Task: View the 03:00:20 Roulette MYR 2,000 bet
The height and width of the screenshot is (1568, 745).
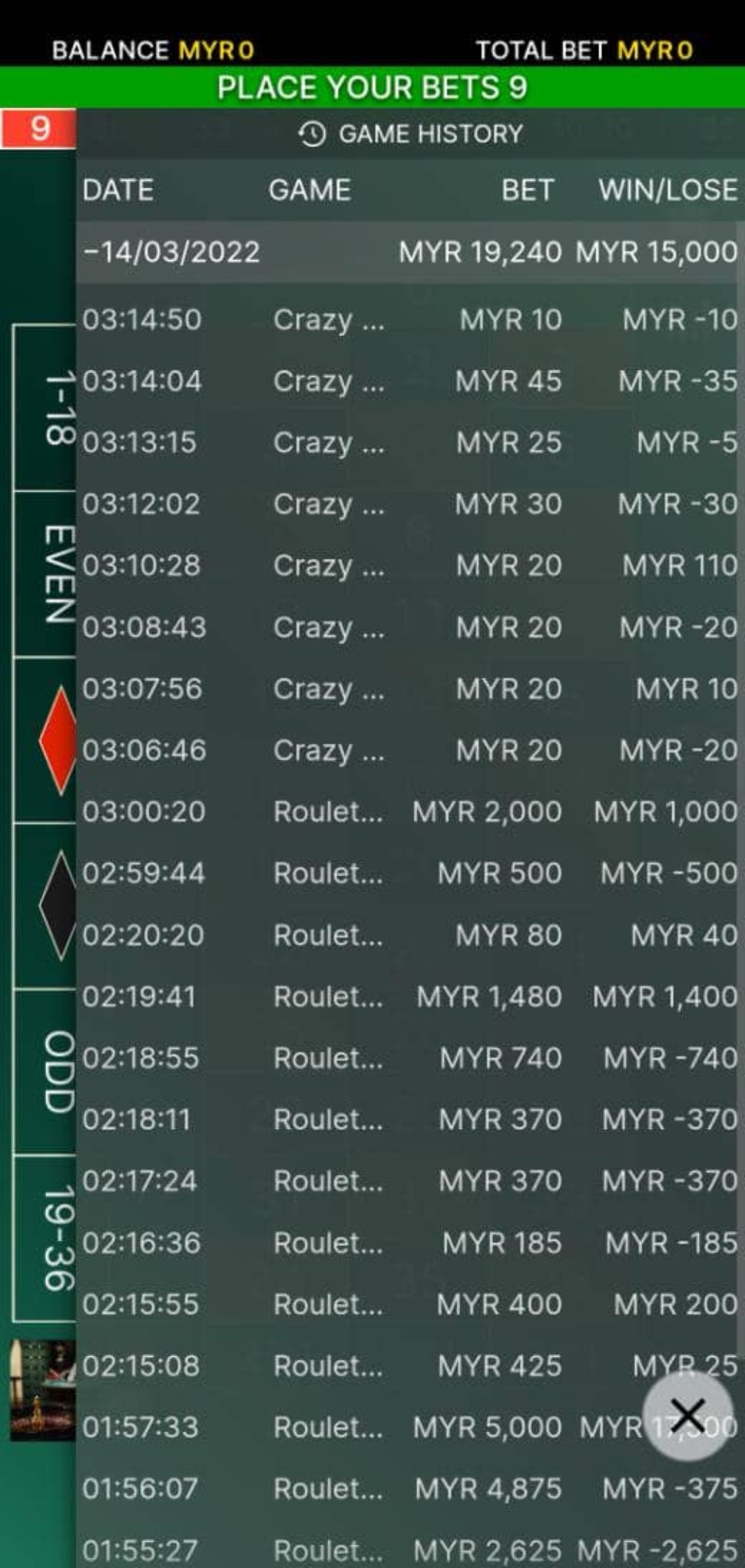Action: pos(407,811)
